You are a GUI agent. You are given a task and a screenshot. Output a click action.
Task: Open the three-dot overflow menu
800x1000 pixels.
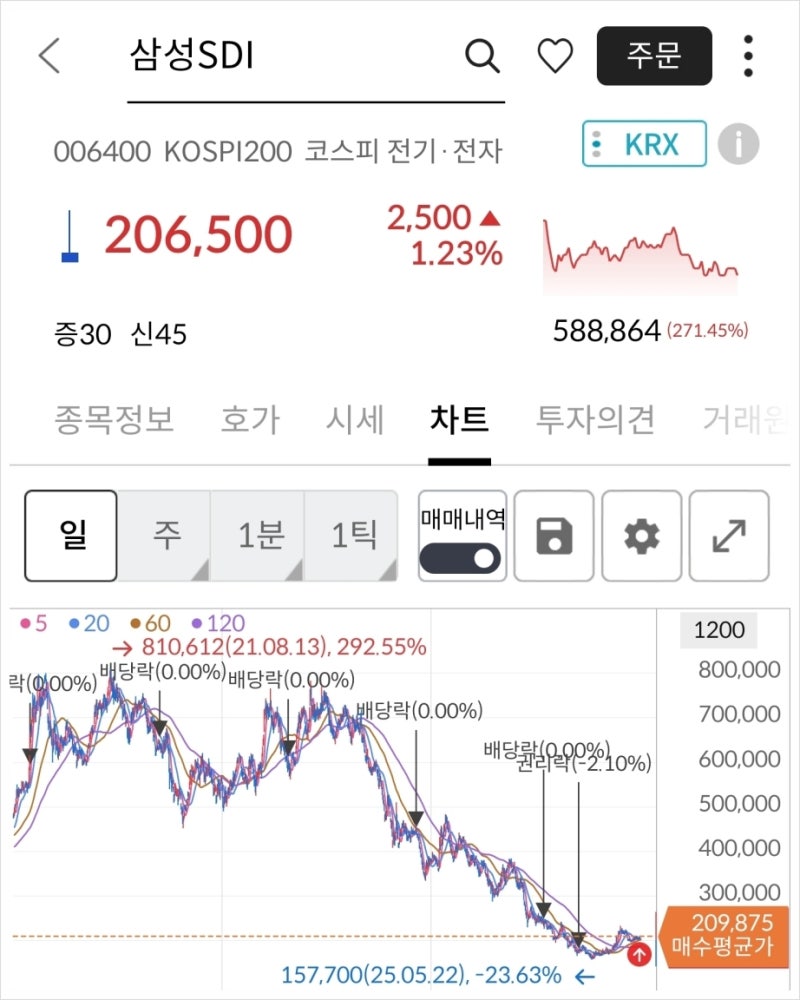[746, 56]
